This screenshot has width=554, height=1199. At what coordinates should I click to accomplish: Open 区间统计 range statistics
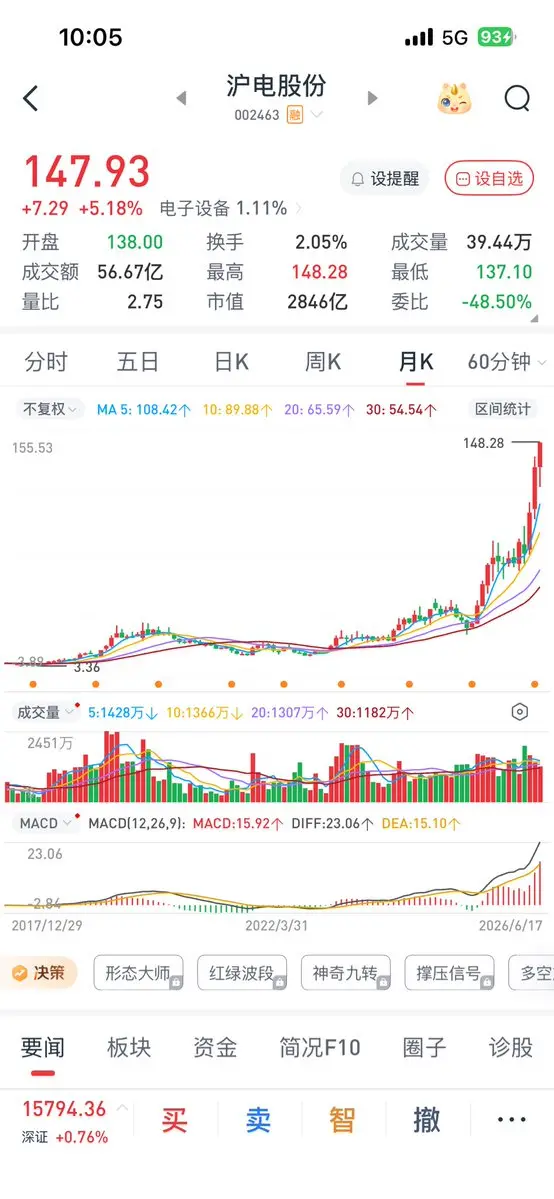(503, 410)
